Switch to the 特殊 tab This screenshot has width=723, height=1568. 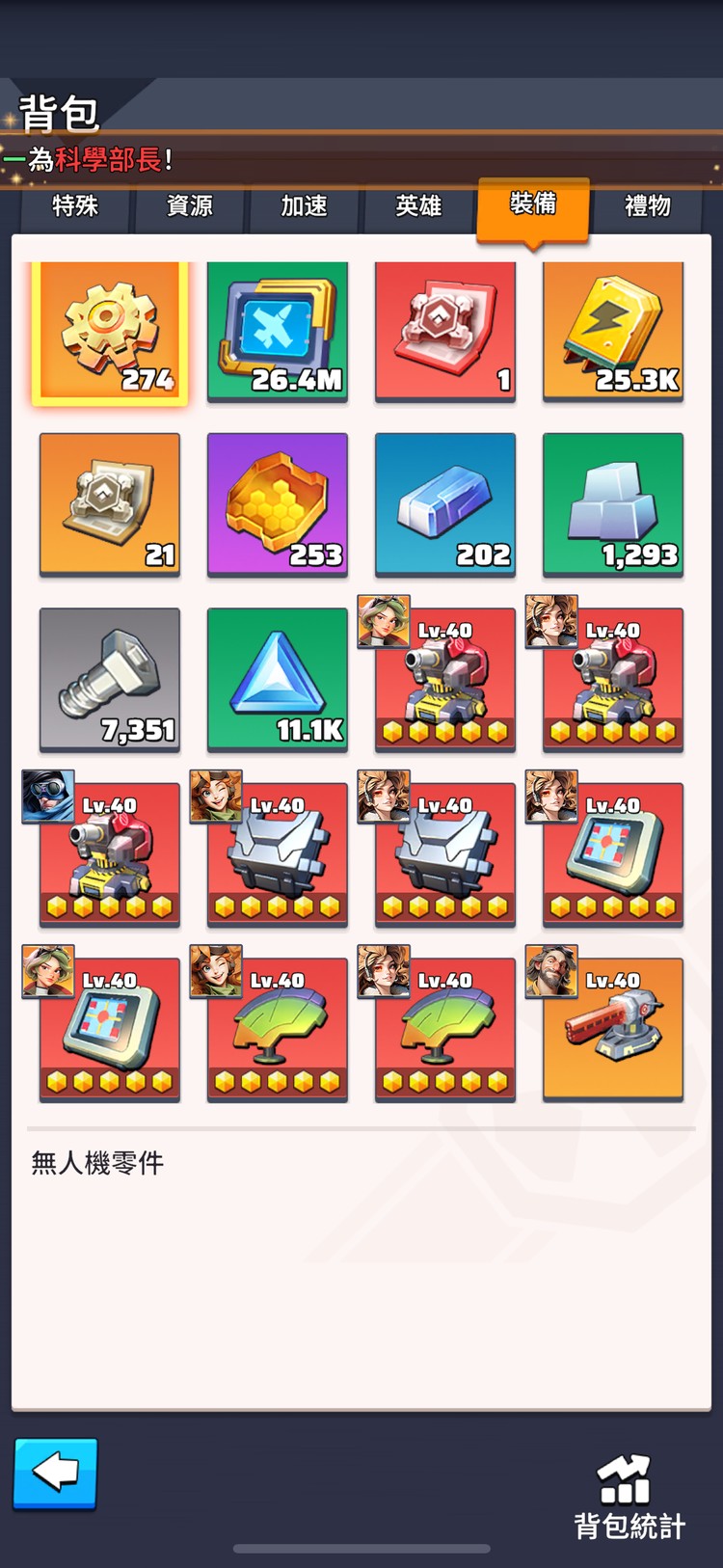75,206
